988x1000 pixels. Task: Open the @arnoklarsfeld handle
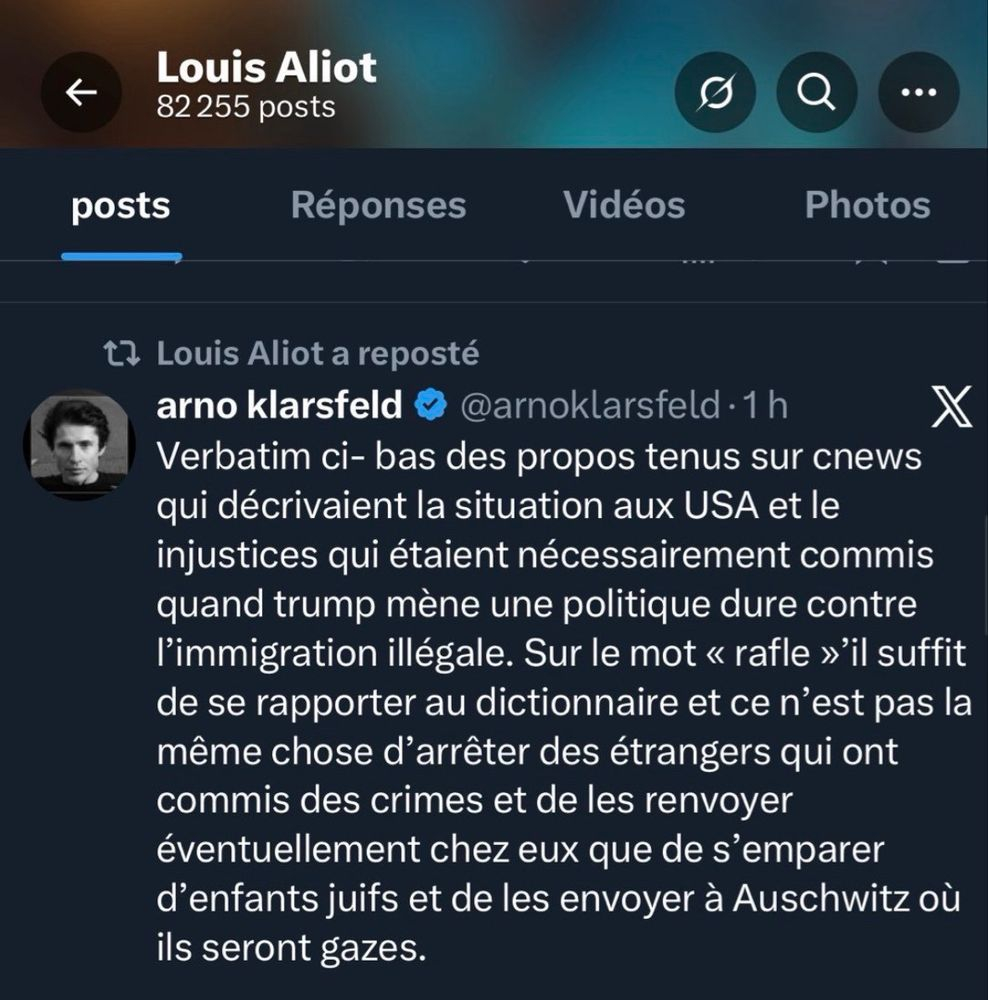coord(590,406)
